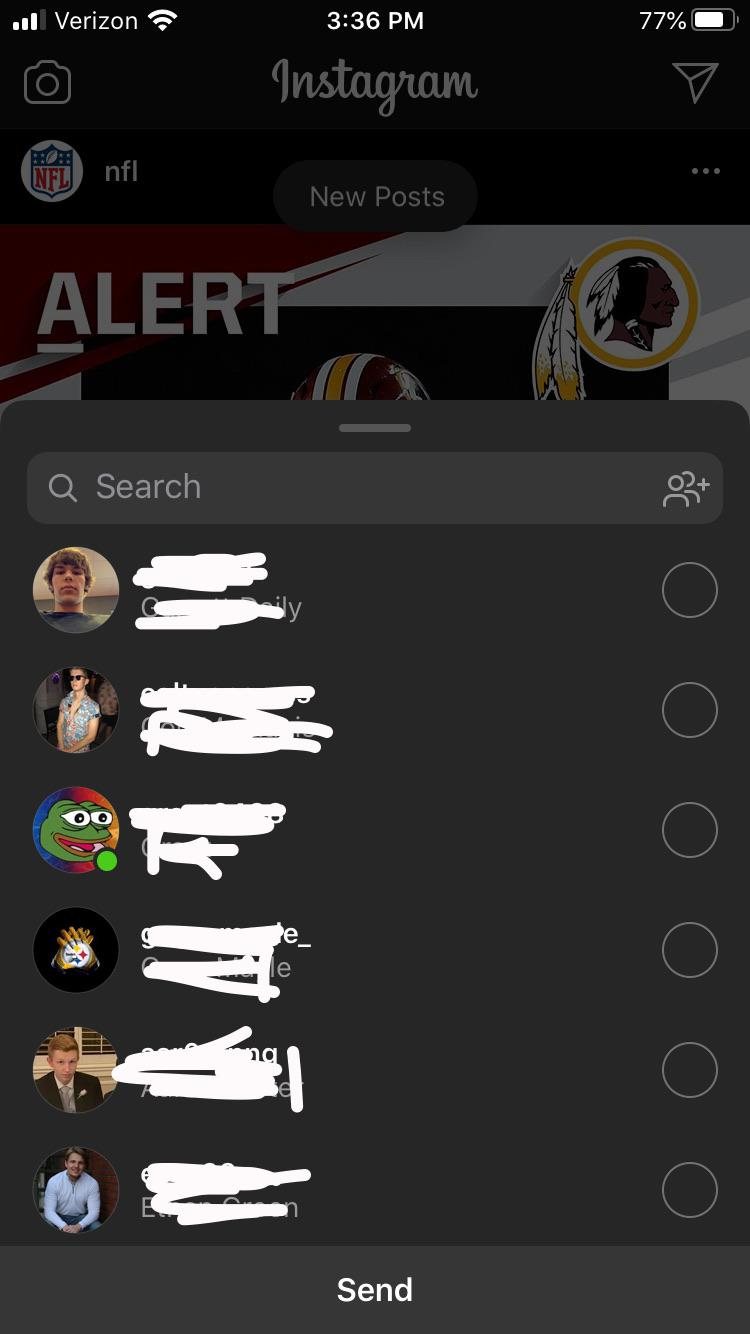Screen dimensions: 750x1334
Task: Select the recipient with Pepe frog avatar
Action: click(x=689, y=830)
